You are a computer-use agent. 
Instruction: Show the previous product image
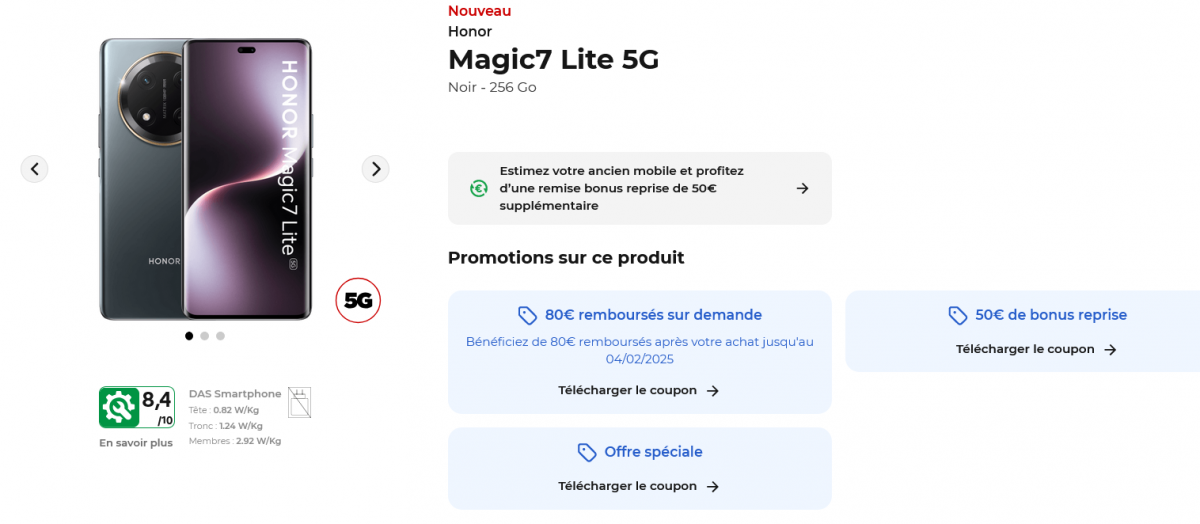[x=35, y=169]
